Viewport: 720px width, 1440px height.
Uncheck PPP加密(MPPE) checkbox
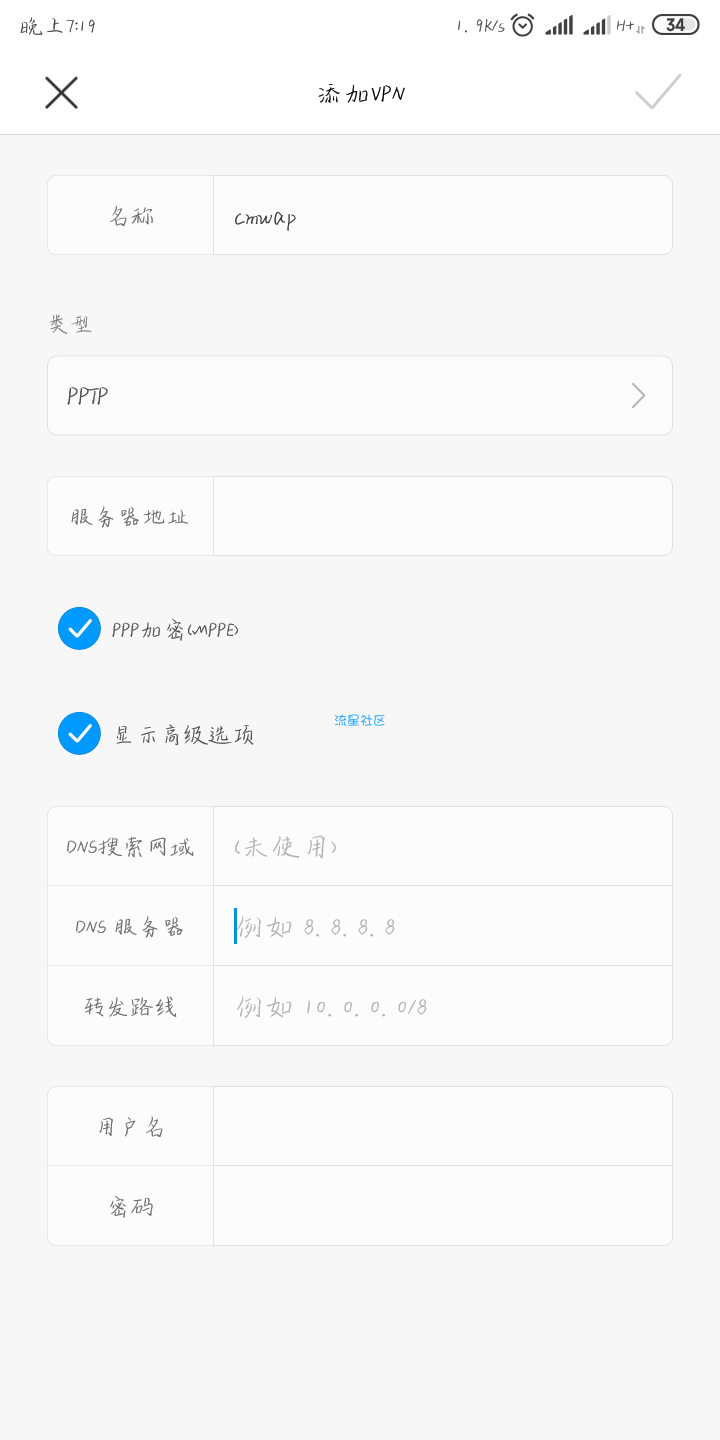coord(80,629)
